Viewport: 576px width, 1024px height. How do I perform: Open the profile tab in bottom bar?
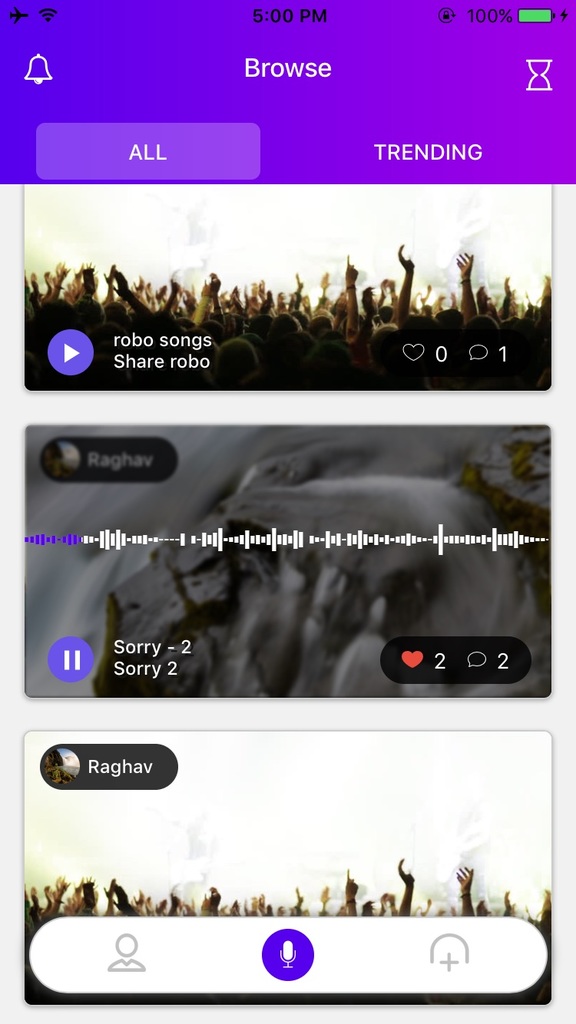127,953
